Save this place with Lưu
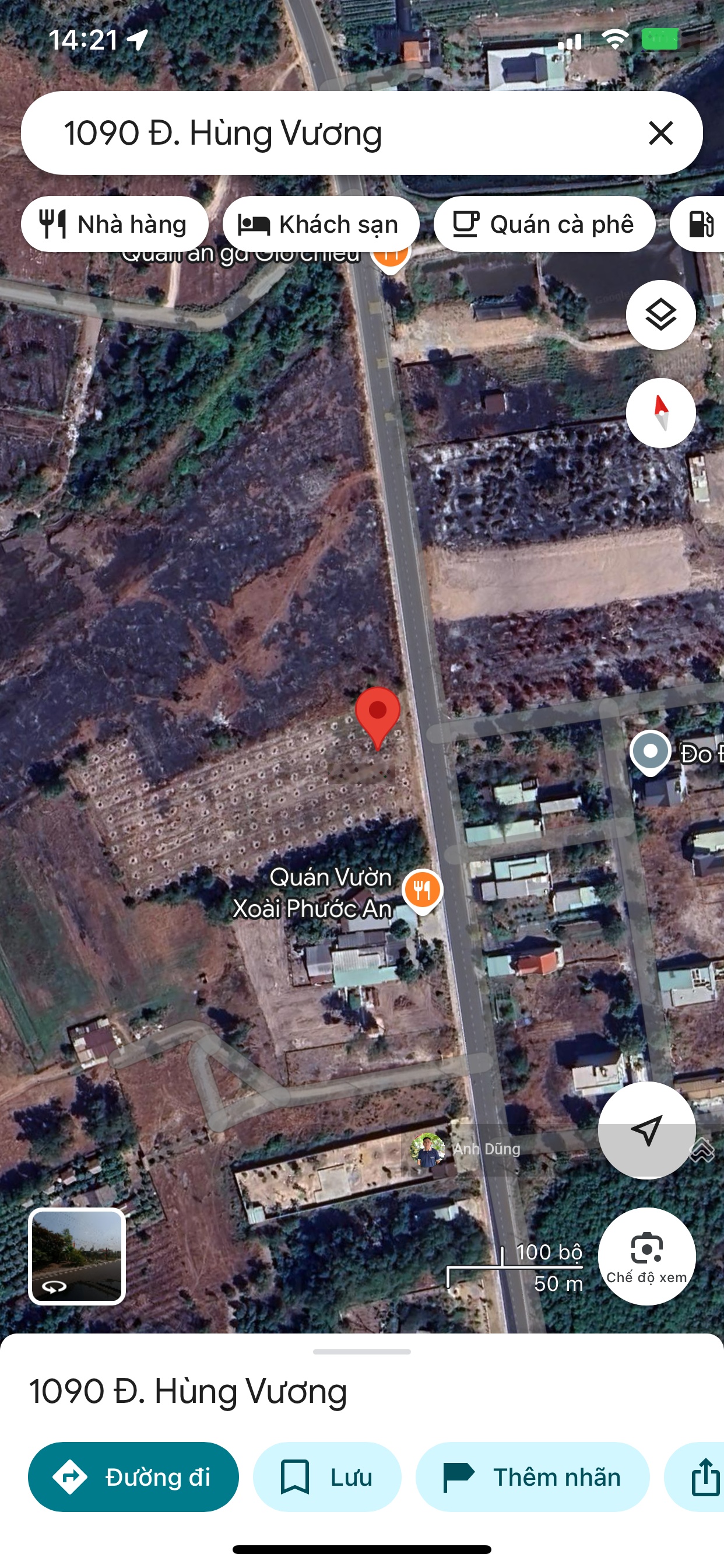This screenshot has height=1568, width=724. [326, 1476]
